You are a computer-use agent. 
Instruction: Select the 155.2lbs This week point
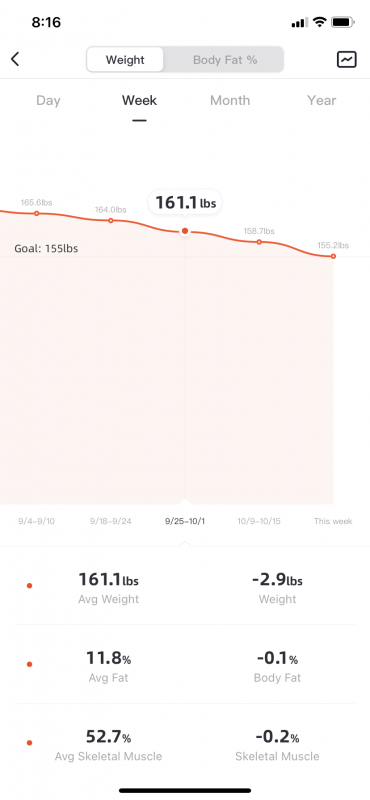pyautogui.click(x=333, y=256)
